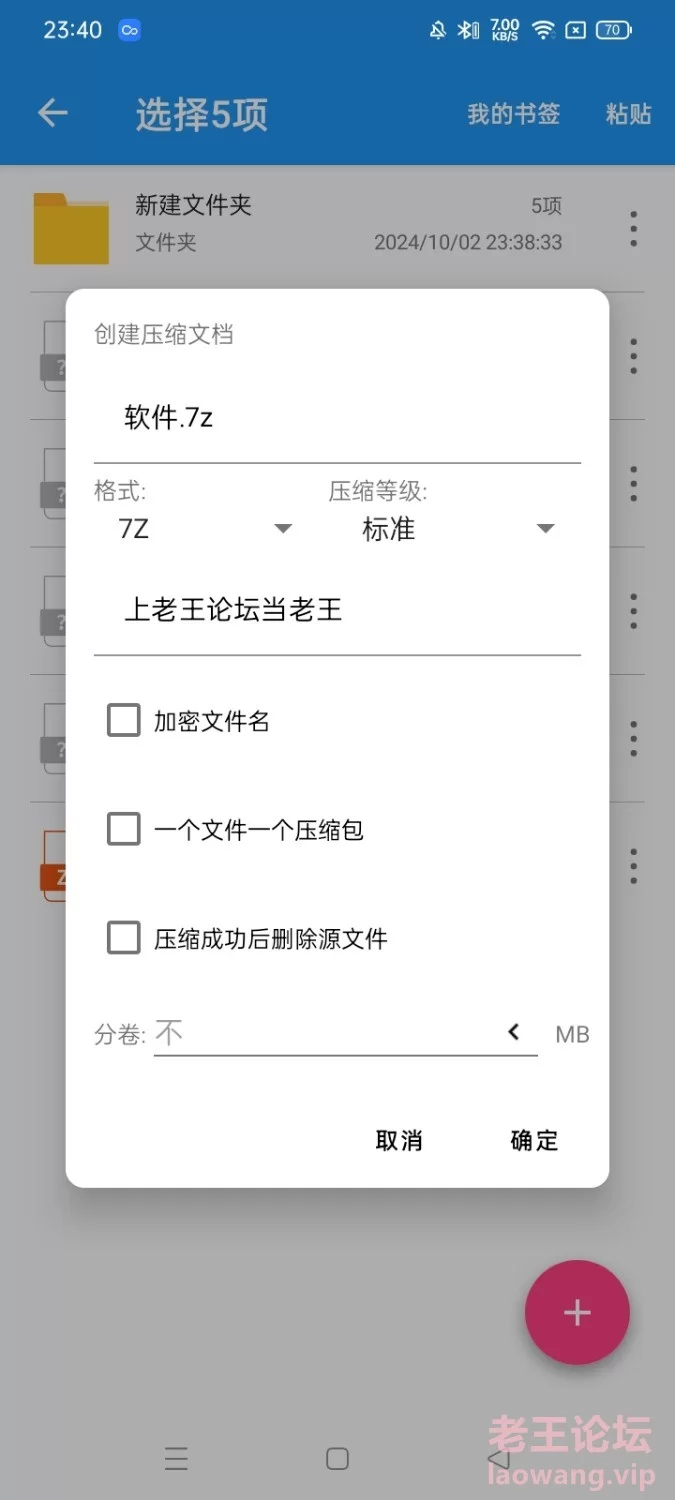Open the 格式 7Z dropdown
The height and width of the screenshot is (1500, 675).
pyautogui.click(x=205, y=529)
